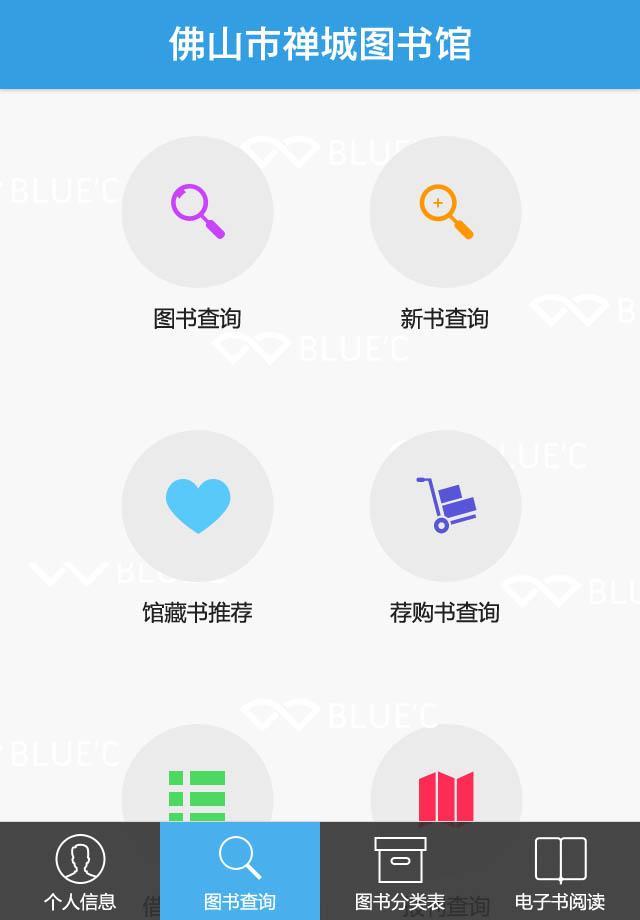Open 馆藏书推荐 heart icon item
This screenshot has width=640, height=920.
pyautogui.click(x=197, y=506)
